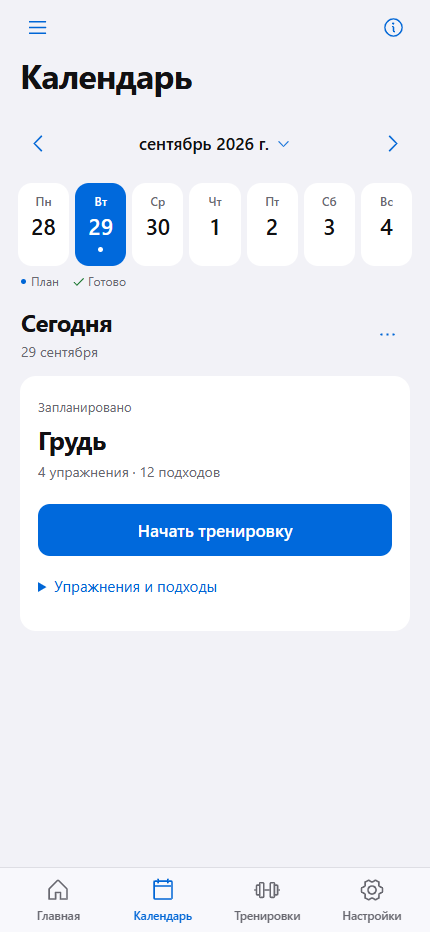Screen dimensions: 430x932
Task: Select Thursday 1 in the week strip
Action: click(x=215, y=224)
